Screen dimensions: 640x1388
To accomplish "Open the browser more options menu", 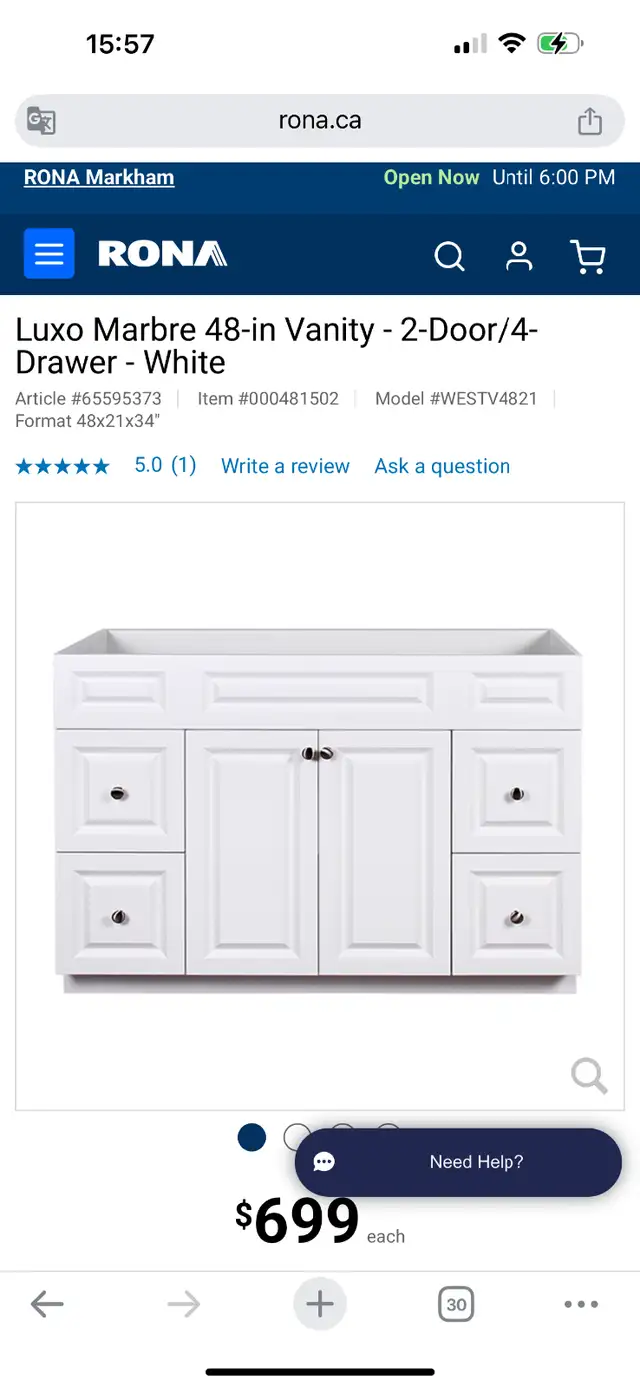I will [581, 1304].
